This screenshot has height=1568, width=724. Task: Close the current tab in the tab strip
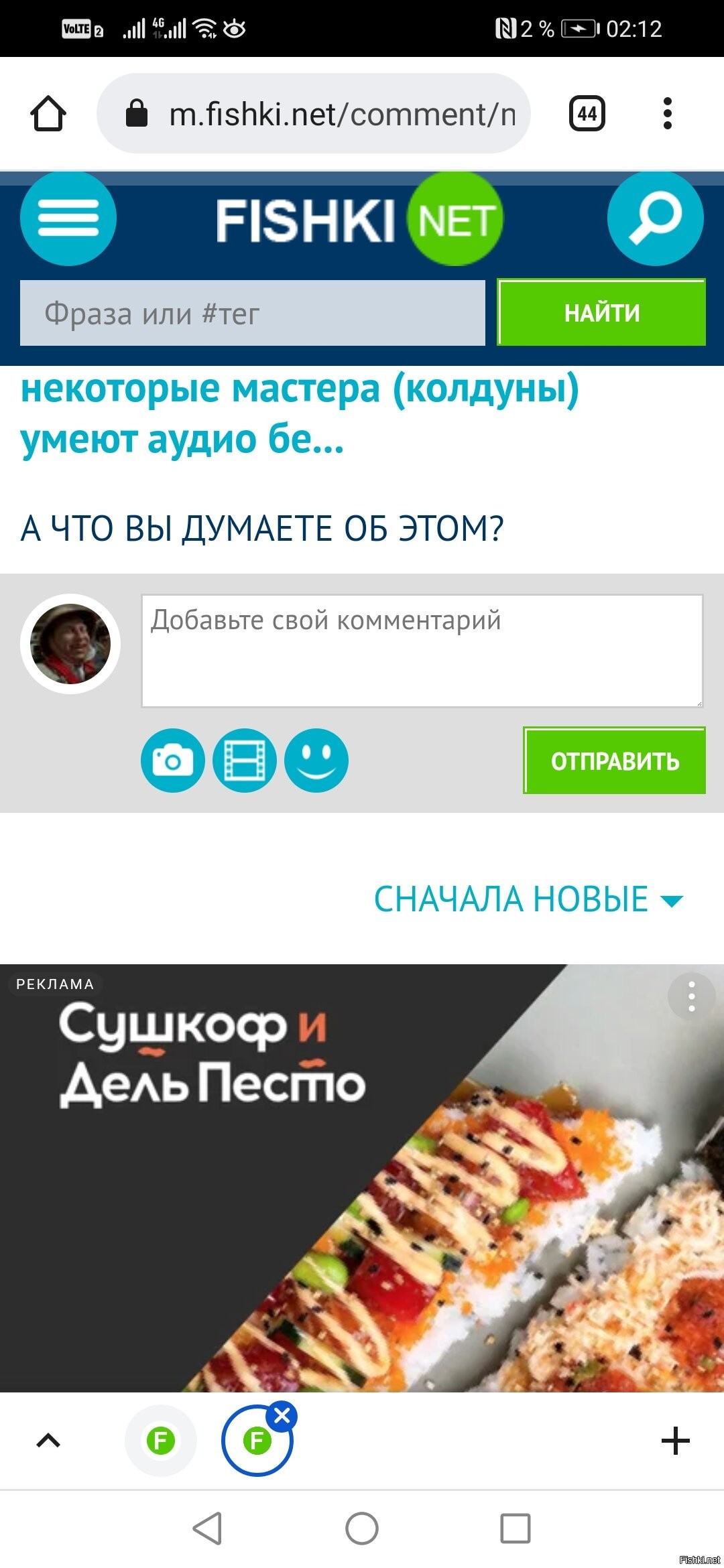pos(282,1416)
